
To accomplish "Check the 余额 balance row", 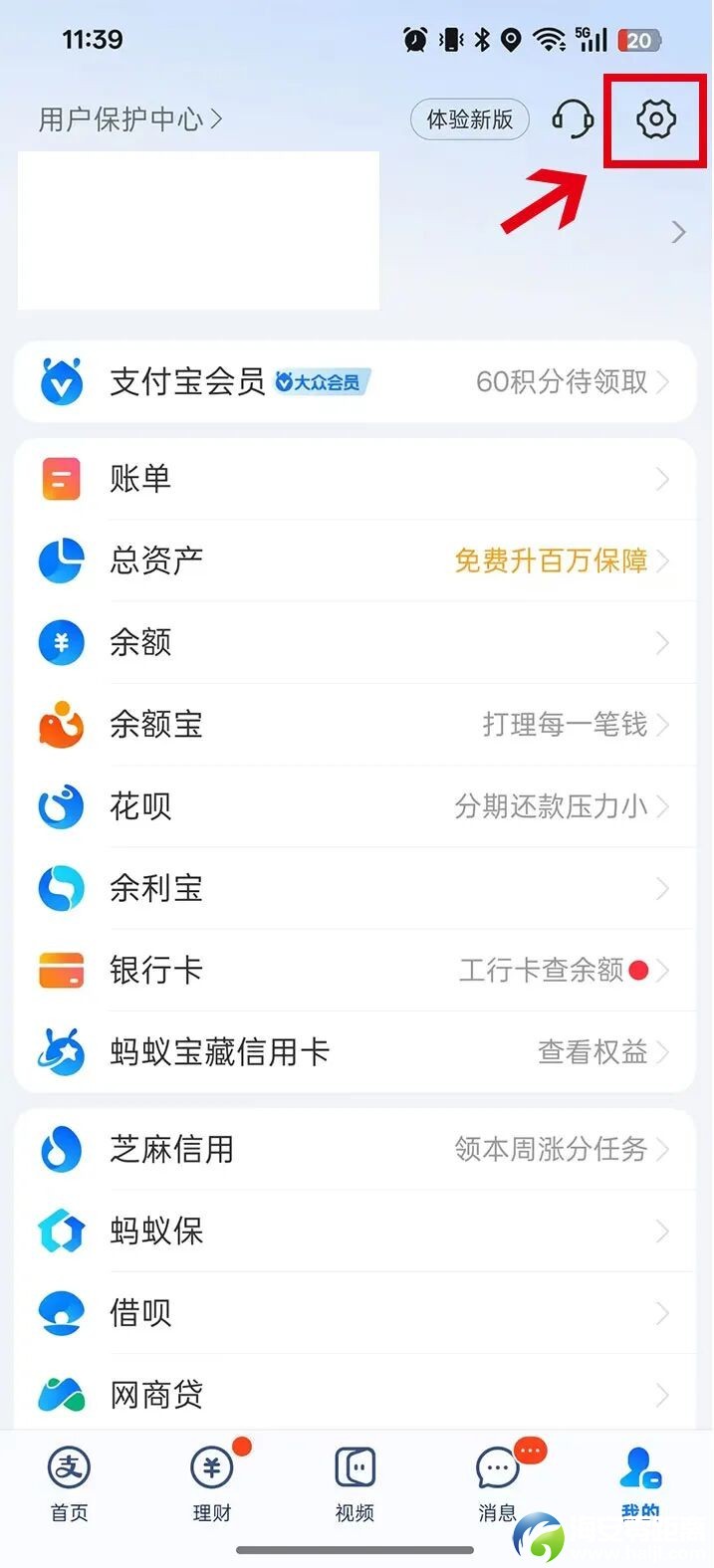I will pos(355,642).
